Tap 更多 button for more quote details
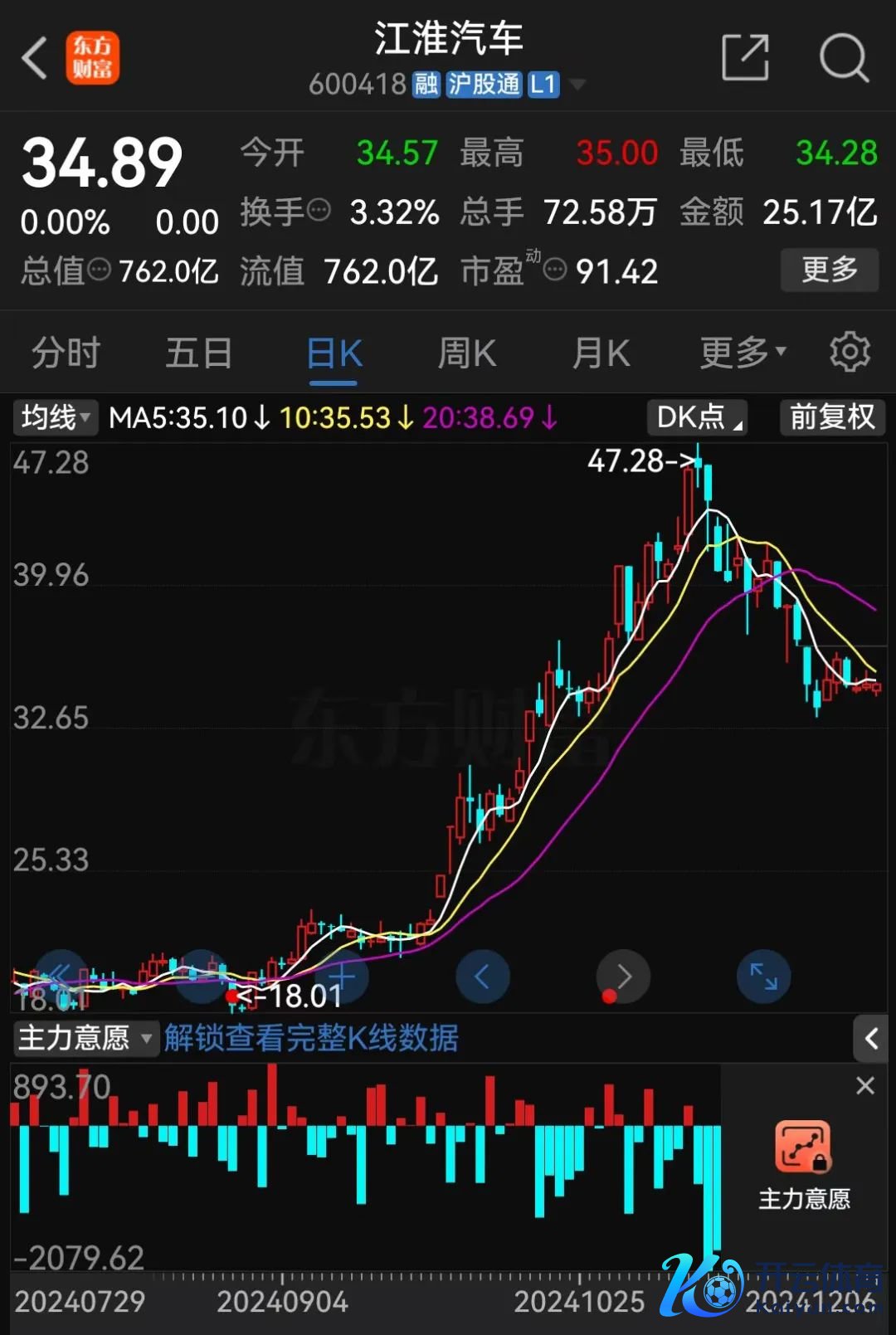 tap(829, 270)
